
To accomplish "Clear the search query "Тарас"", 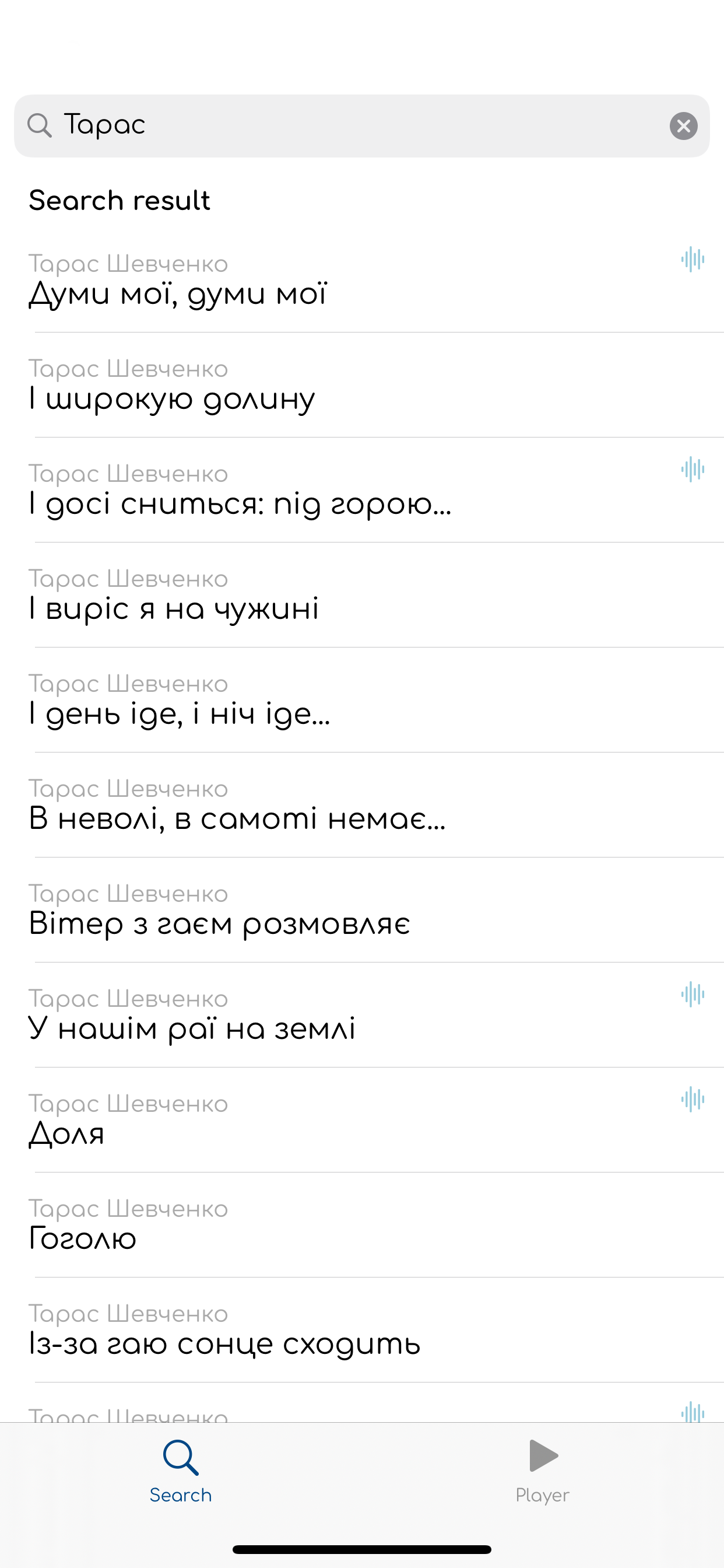I will [x=684, y=125].
